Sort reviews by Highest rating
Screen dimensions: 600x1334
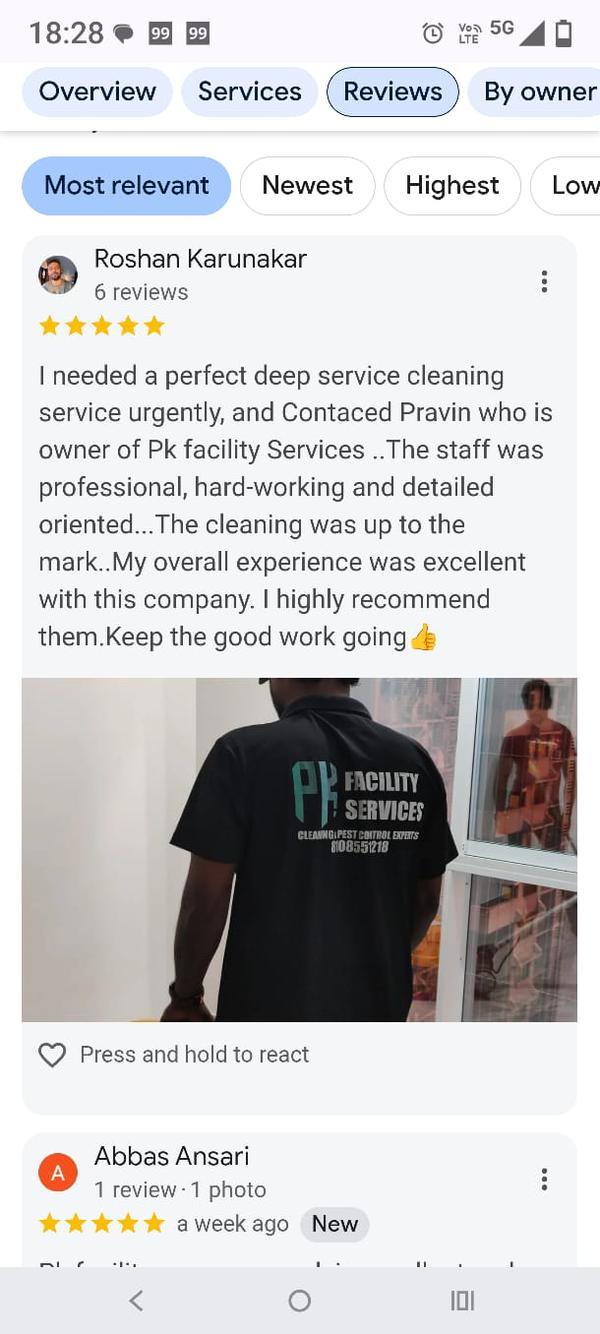tap(452, 186)
